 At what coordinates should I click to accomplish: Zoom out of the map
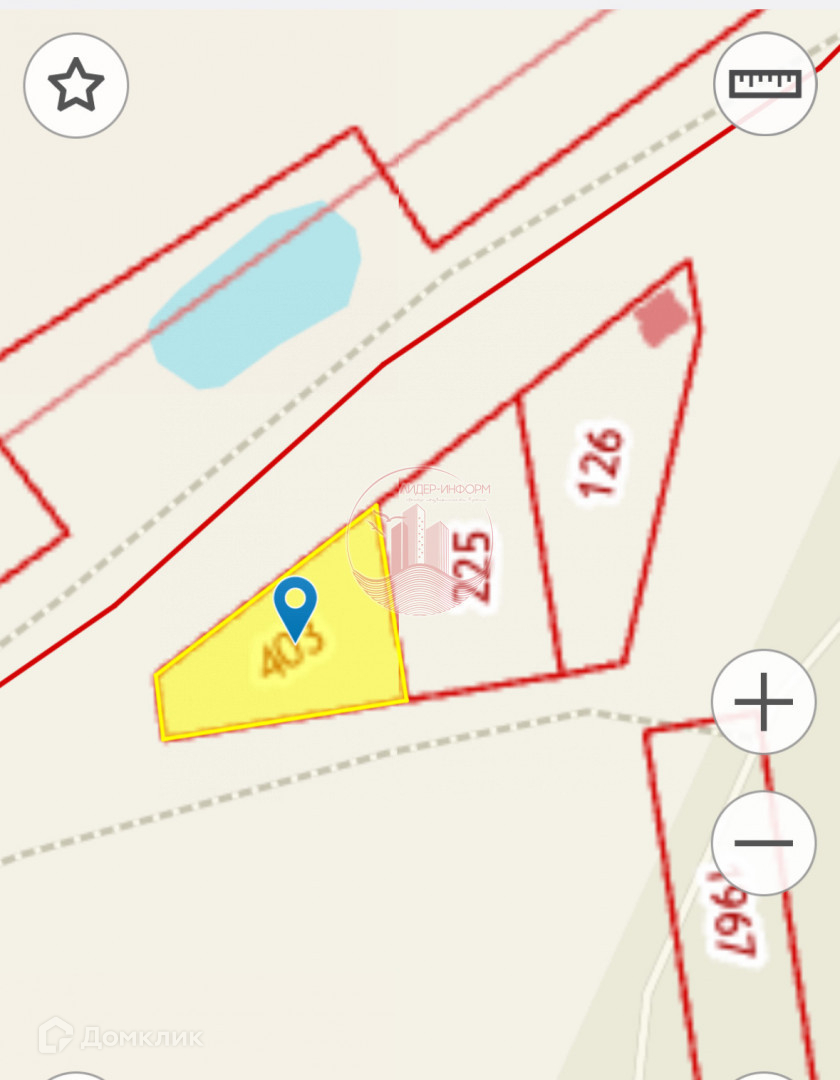click(x=763, y=843)
